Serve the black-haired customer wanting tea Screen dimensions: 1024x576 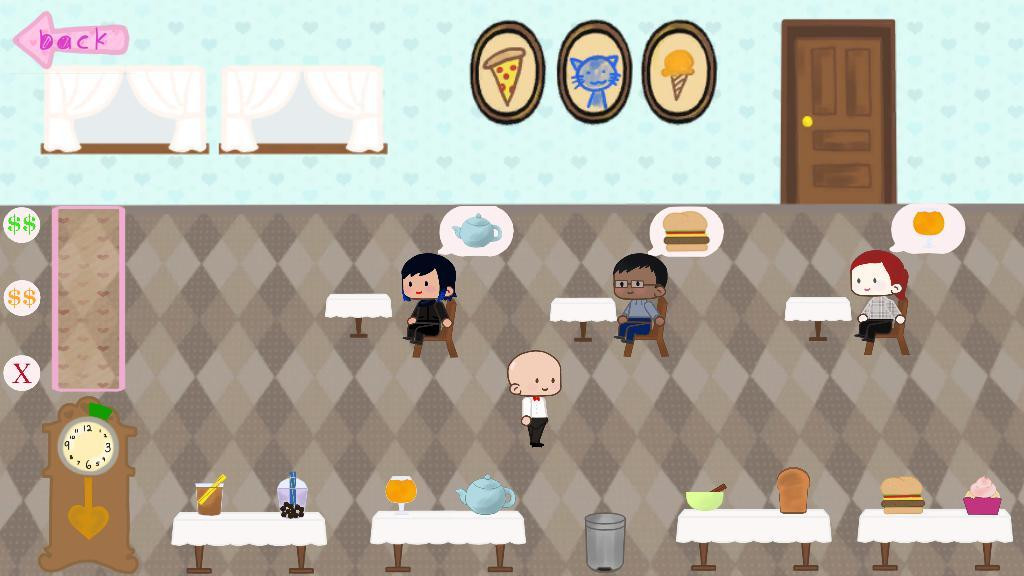[x=428, y=300]
